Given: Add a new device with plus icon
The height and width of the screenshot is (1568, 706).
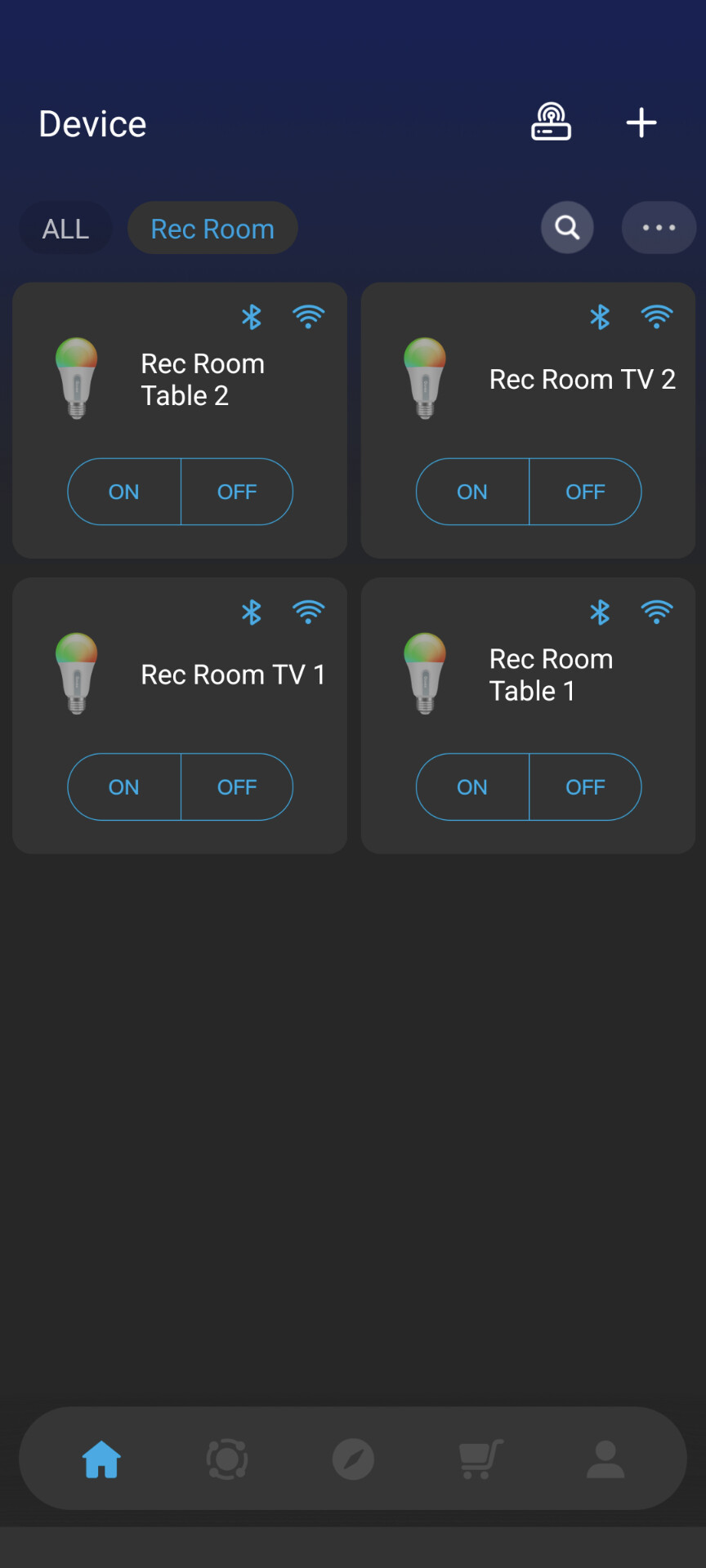Looking at the screenshot, I should (x=641, y=122).
